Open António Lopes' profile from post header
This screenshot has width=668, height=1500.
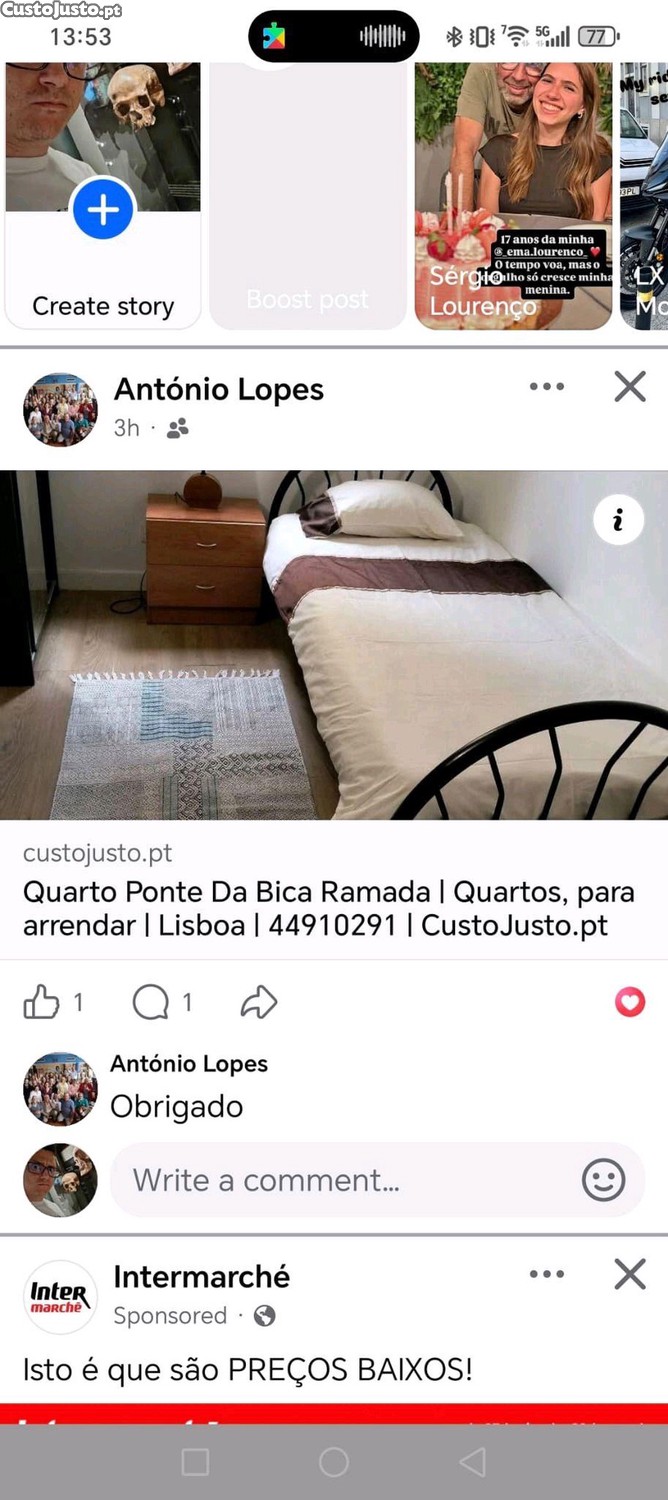click(218, 389)
